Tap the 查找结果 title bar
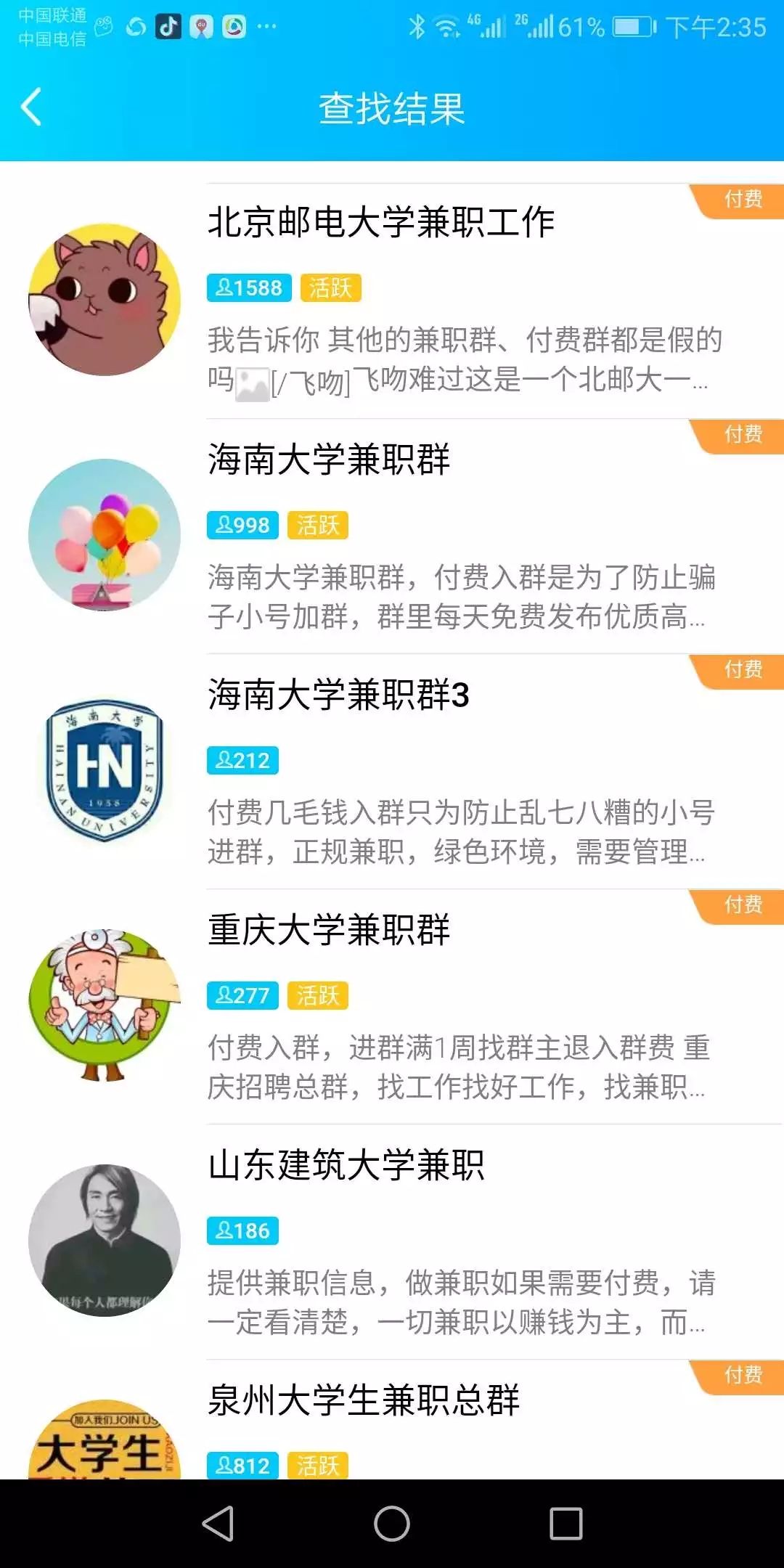 392,106
